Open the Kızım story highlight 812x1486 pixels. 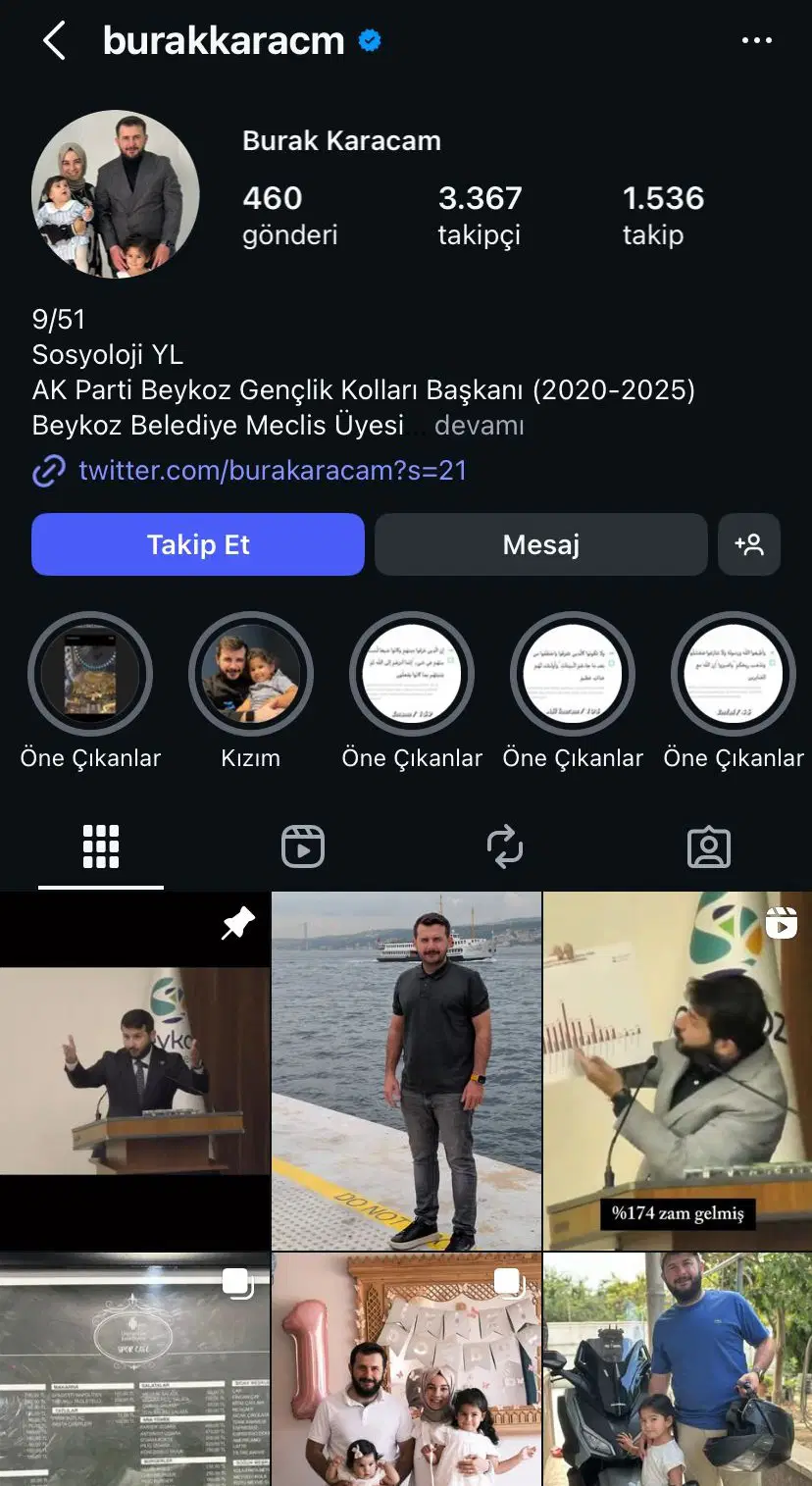coord(251,675)
